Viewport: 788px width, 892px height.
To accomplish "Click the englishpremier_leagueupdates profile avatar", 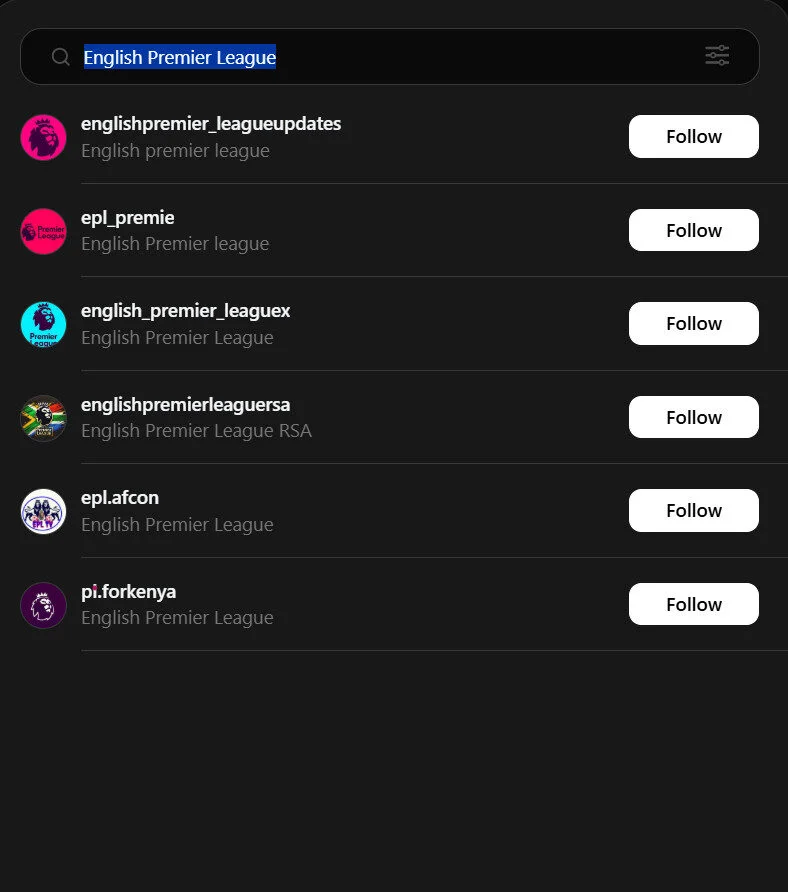I will [43, 137].
